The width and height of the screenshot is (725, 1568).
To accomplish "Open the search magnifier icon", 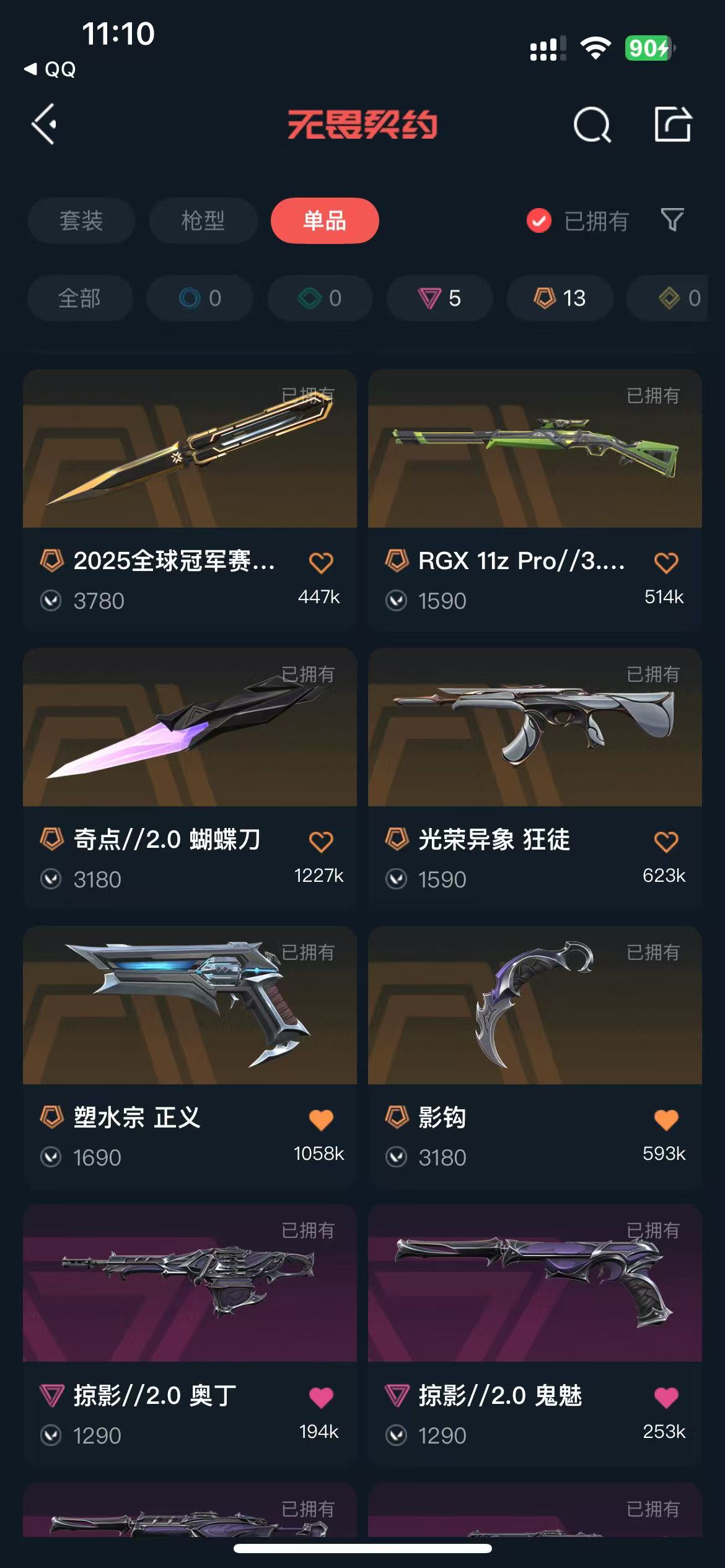I will coord(592,124).
